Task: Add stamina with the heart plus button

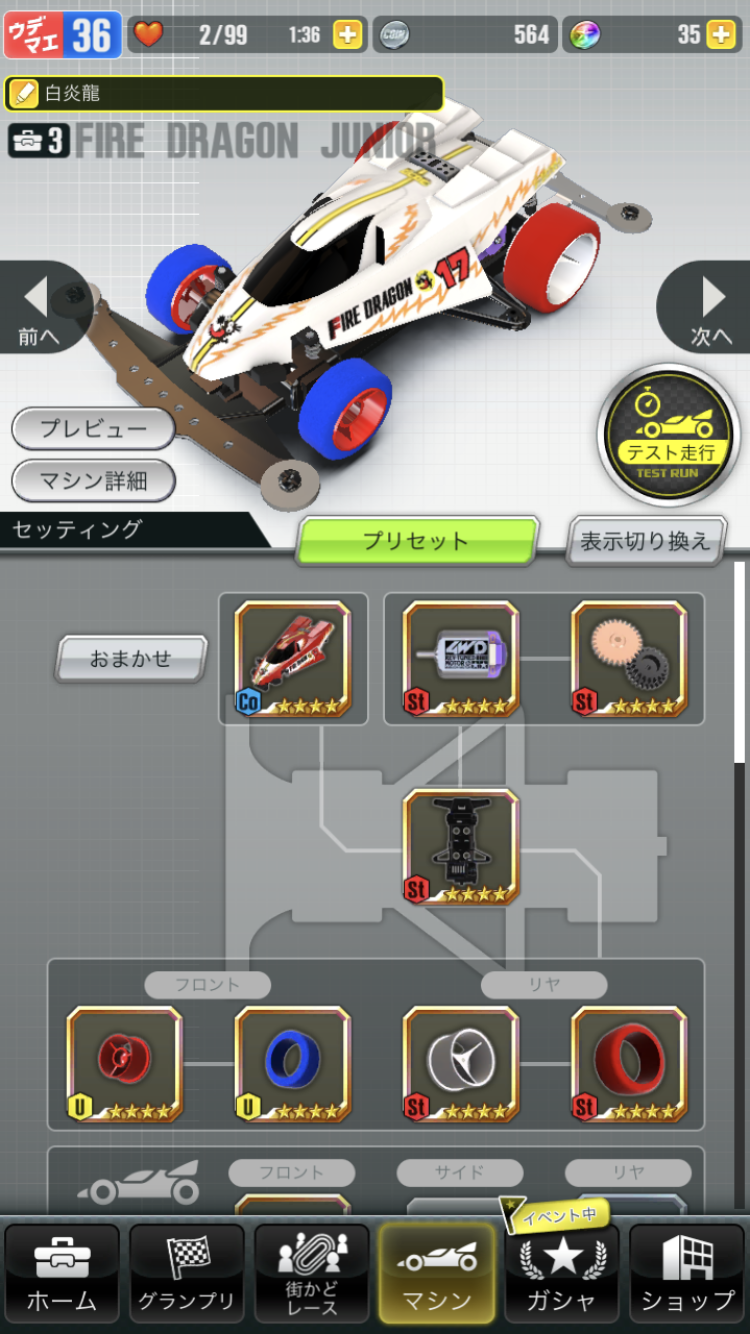Action: 348,35
